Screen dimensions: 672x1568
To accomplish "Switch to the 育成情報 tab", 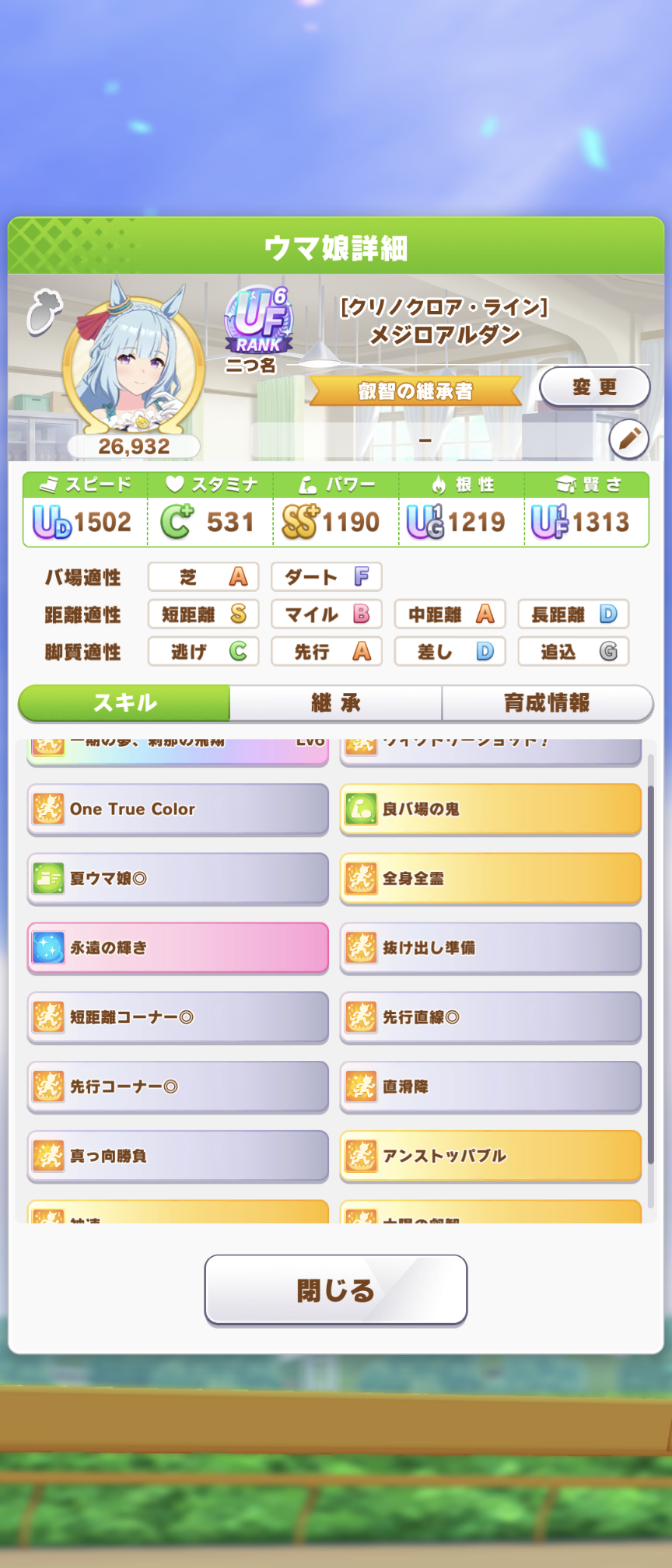I will pyautogui.click(x=547, y=703).
